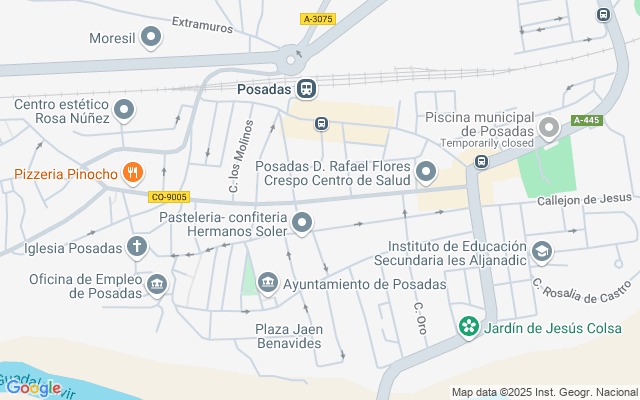Select the Centro estético Rosa Nuñez pin

124,110
